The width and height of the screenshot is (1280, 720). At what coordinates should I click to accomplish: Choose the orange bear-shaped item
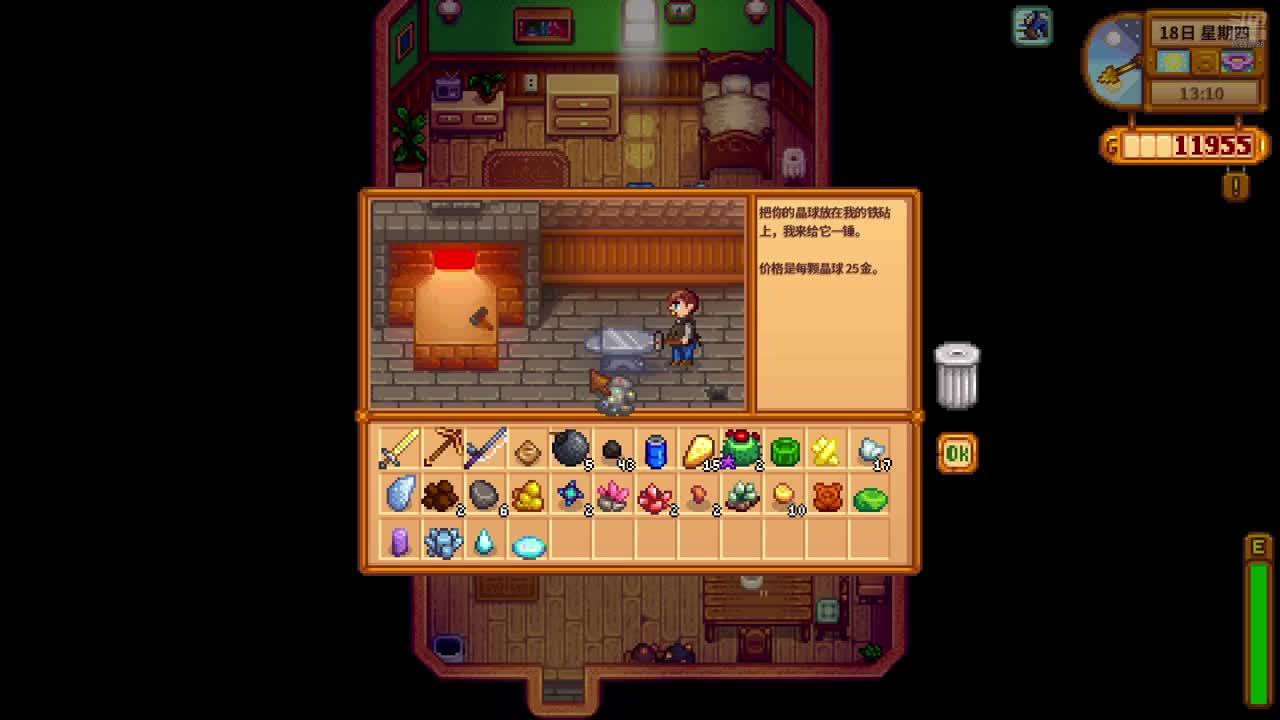pos(827,495)
